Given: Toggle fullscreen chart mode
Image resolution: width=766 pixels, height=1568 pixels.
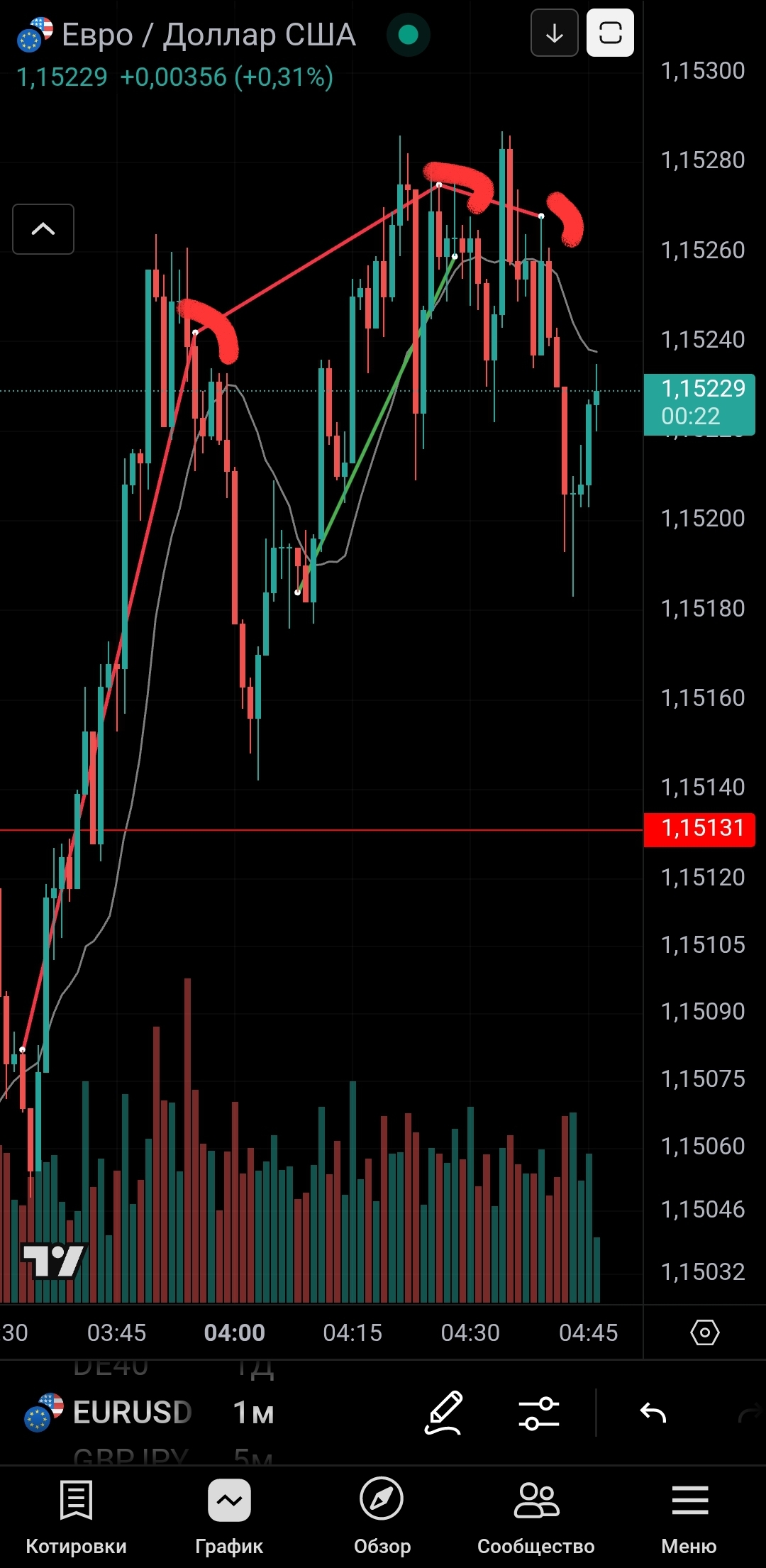Looking at the screenshot, I should (611, 33).
